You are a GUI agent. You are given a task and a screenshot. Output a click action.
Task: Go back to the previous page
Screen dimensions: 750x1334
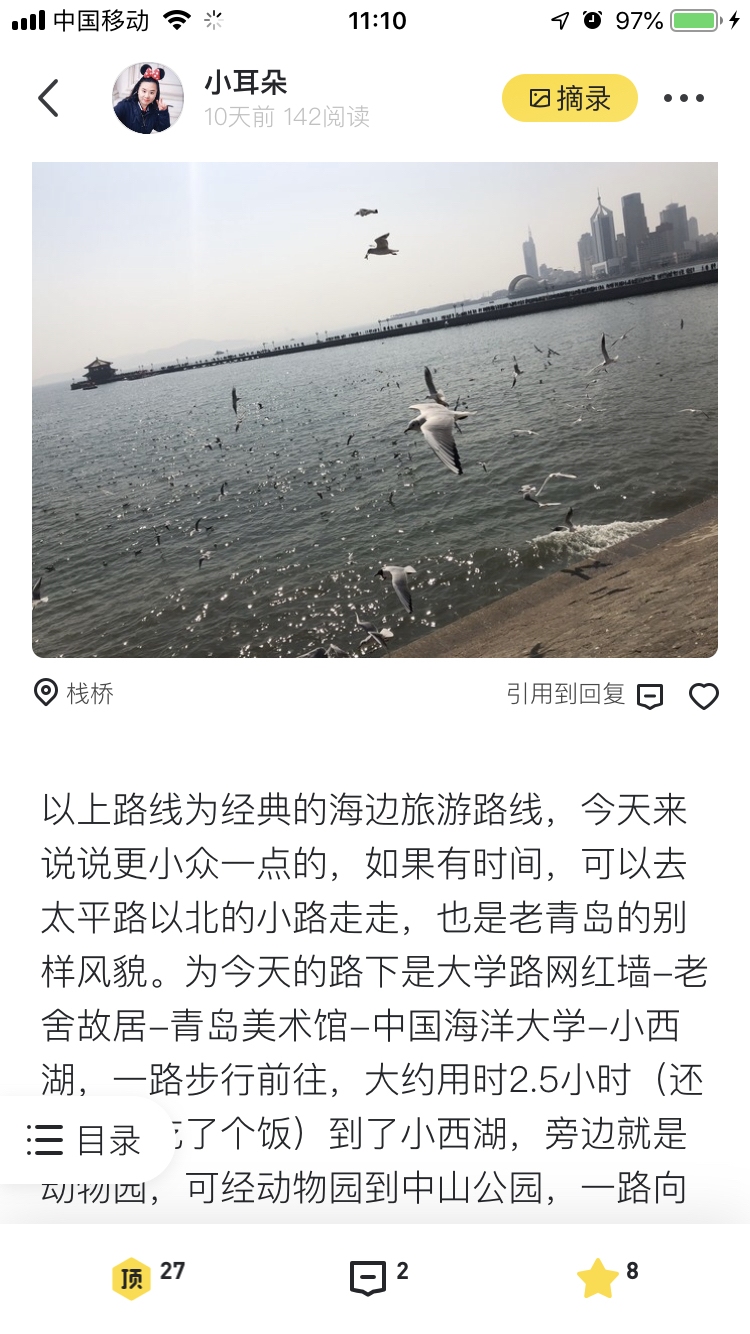(48, 98)
